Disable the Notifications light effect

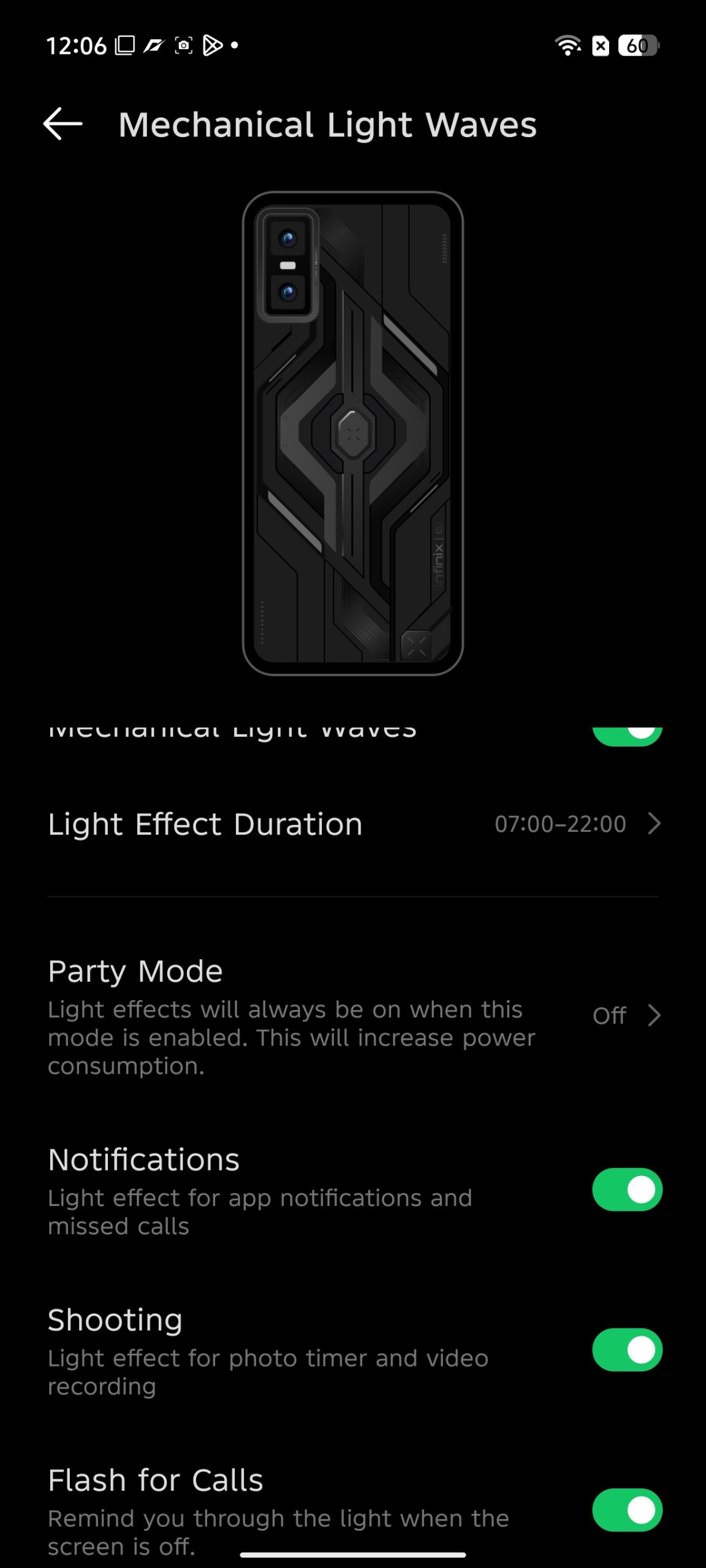click(x=627, y=1189)
